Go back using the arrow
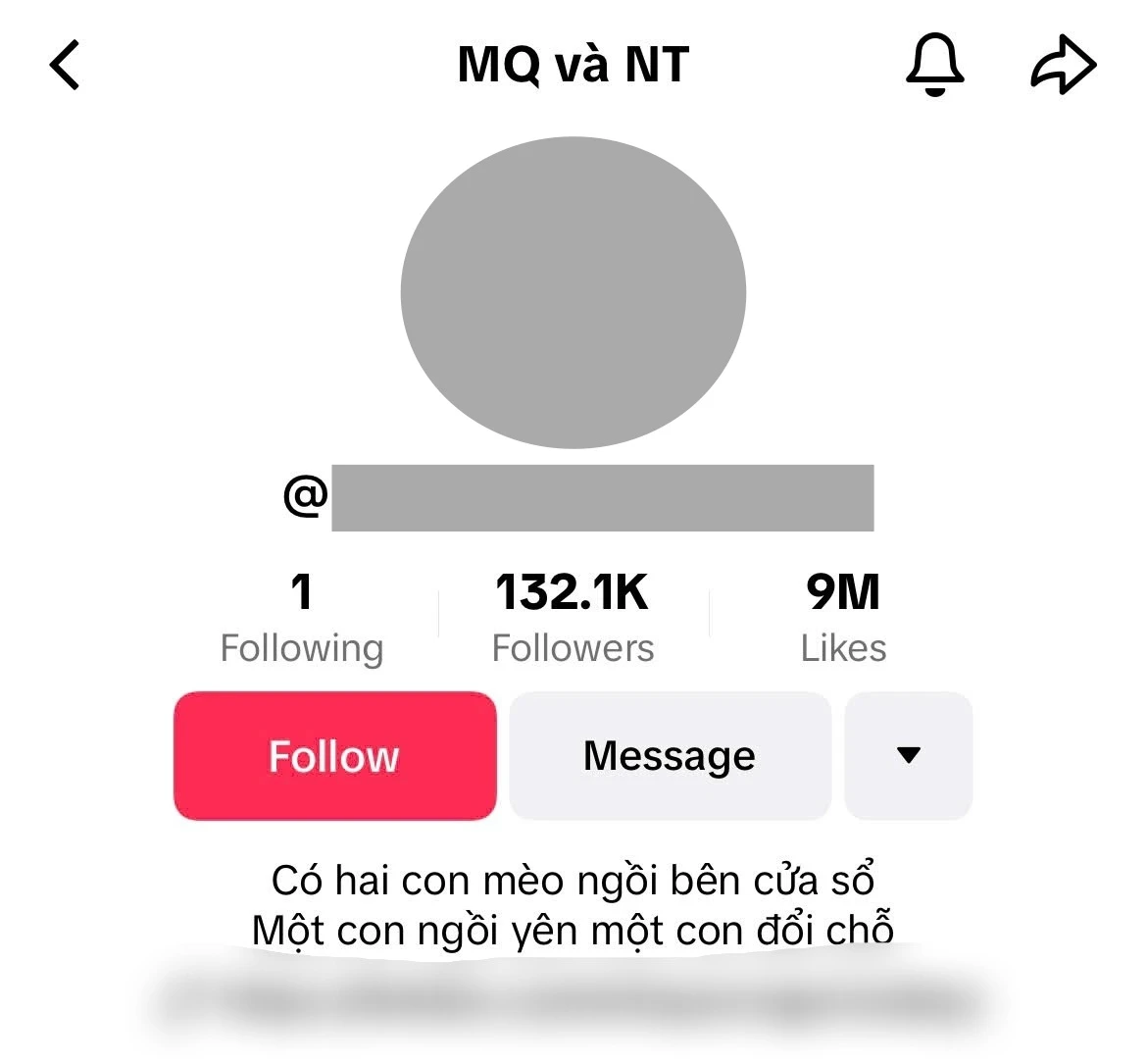The height and width of the screenshot is (1064, 1147). (65, 66)
